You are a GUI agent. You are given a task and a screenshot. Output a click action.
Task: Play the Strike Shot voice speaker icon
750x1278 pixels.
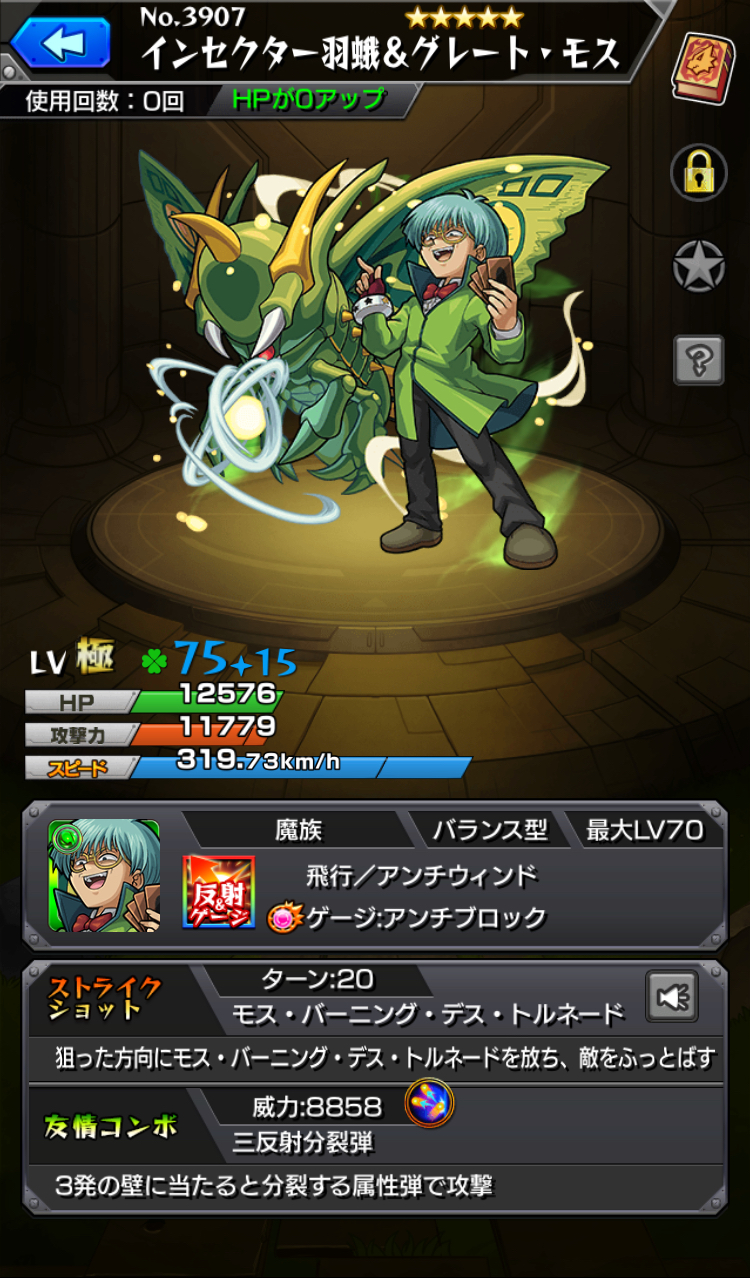click(672, 996)
